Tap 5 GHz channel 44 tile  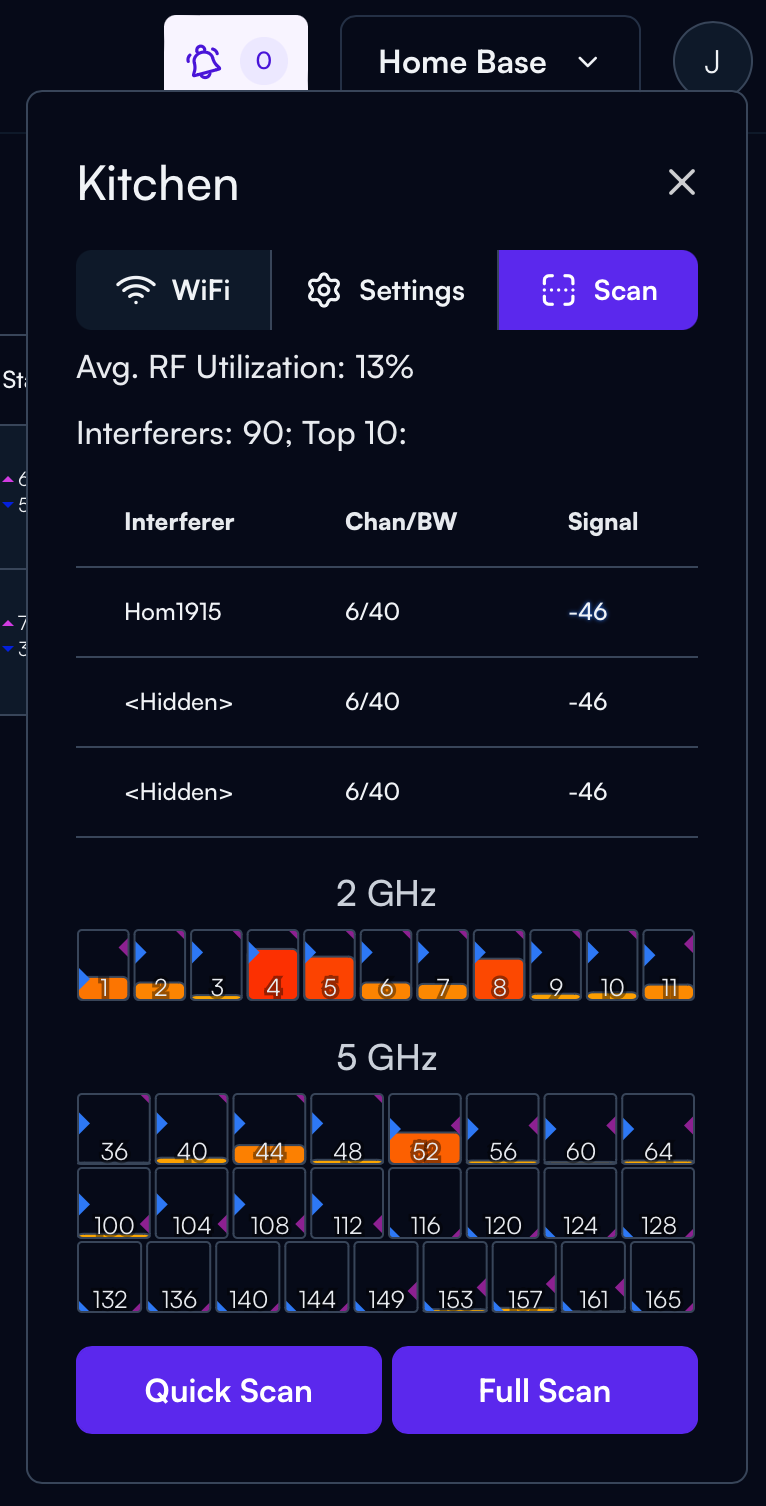tap(269, 1129)
